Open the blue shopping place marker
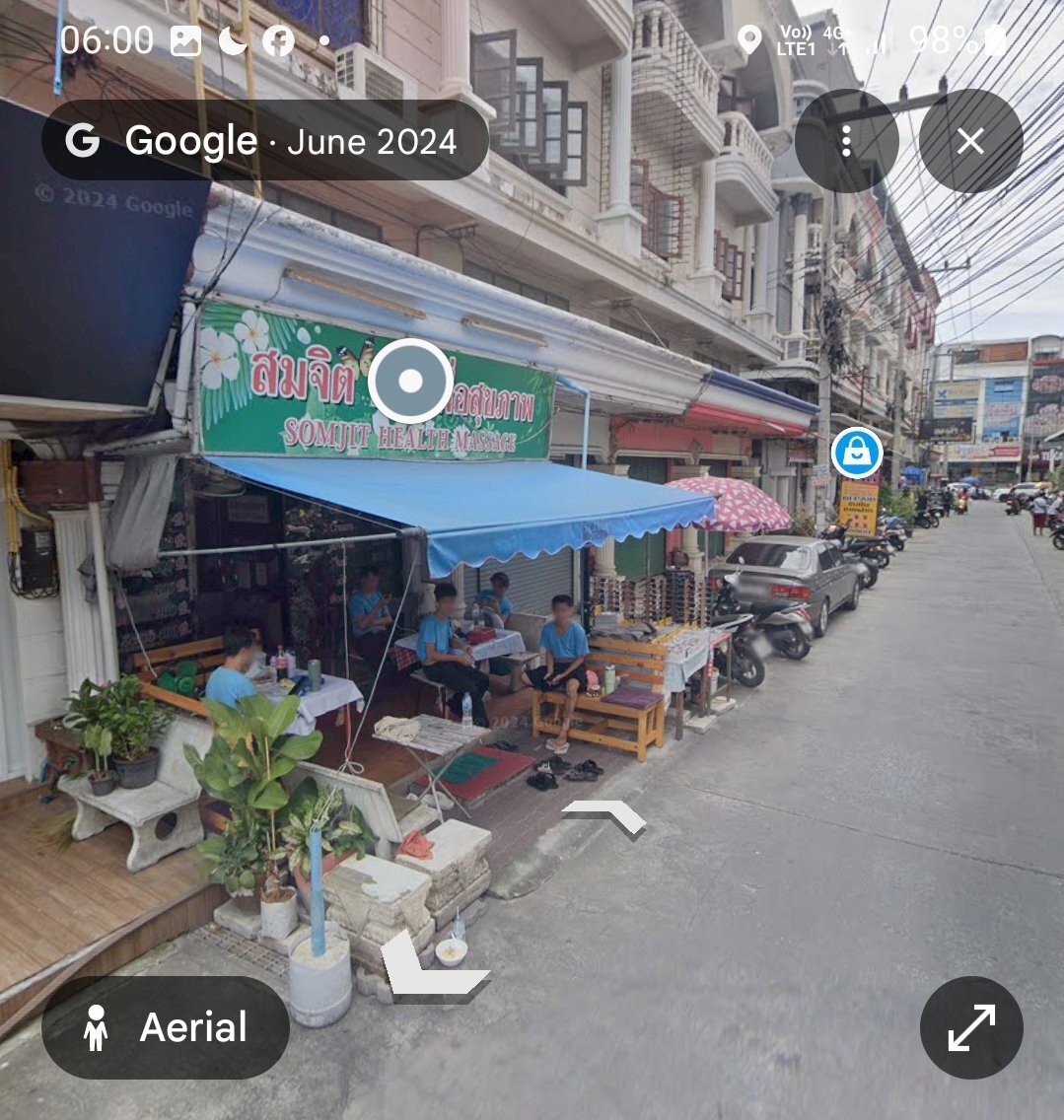 click(856, 453)
